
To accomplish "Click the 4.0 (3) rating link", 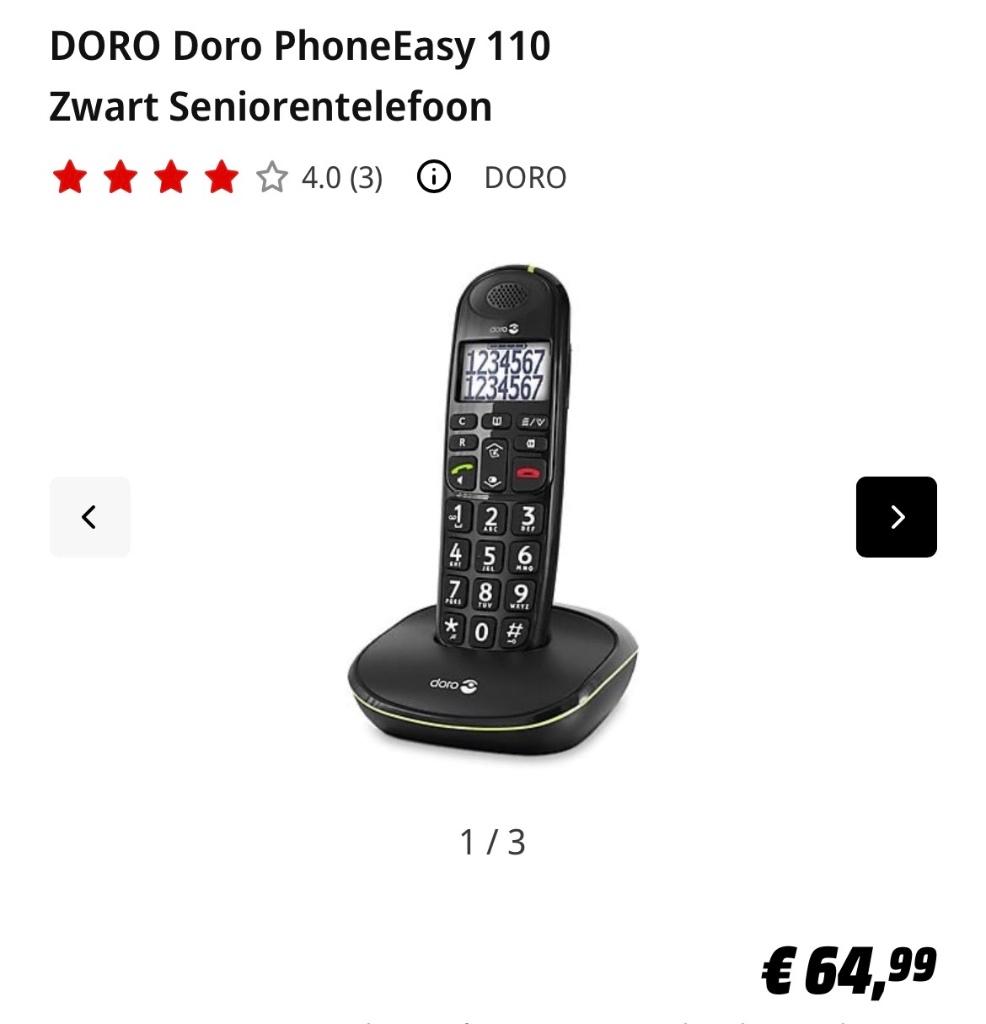I will click(341, 177).
